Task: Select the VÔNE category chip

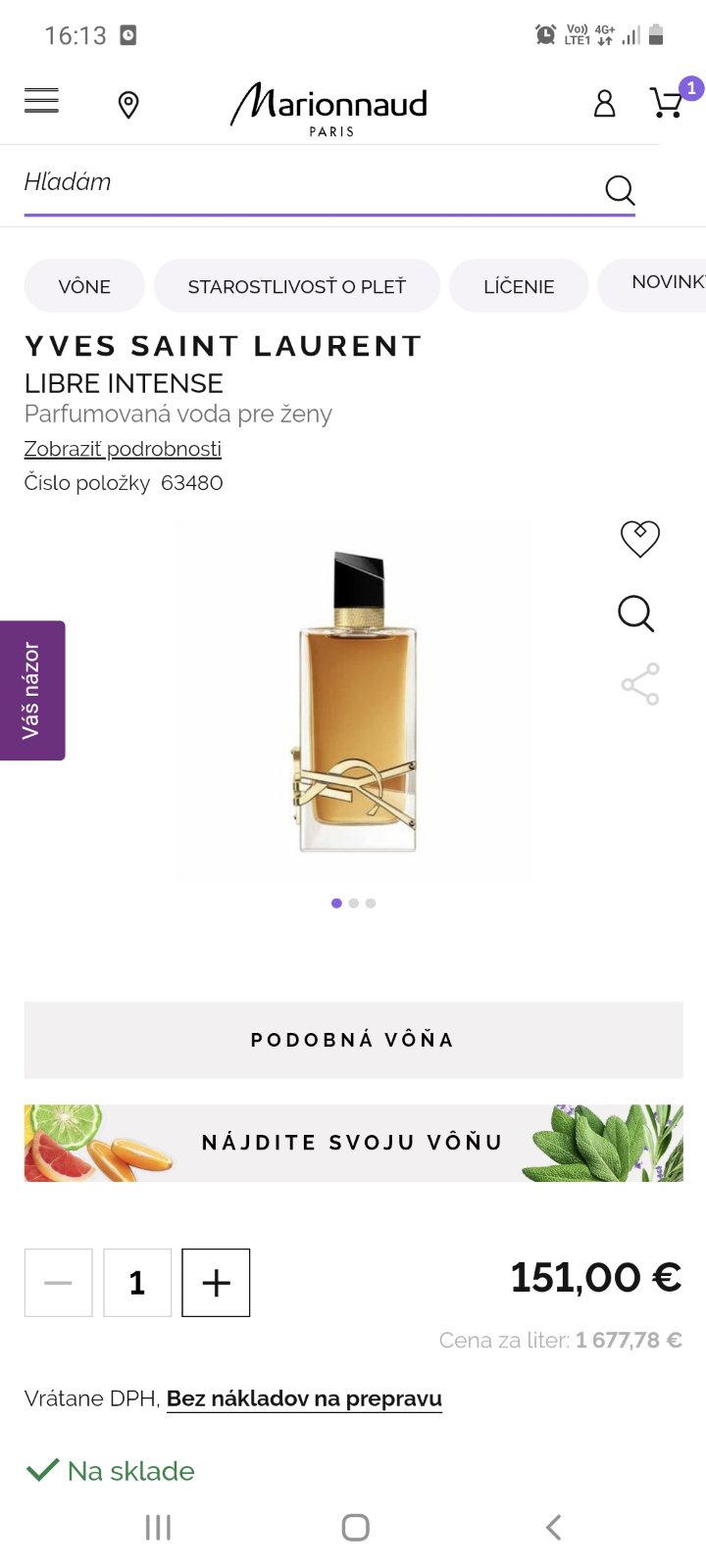Action: click(x=84, y=286)
